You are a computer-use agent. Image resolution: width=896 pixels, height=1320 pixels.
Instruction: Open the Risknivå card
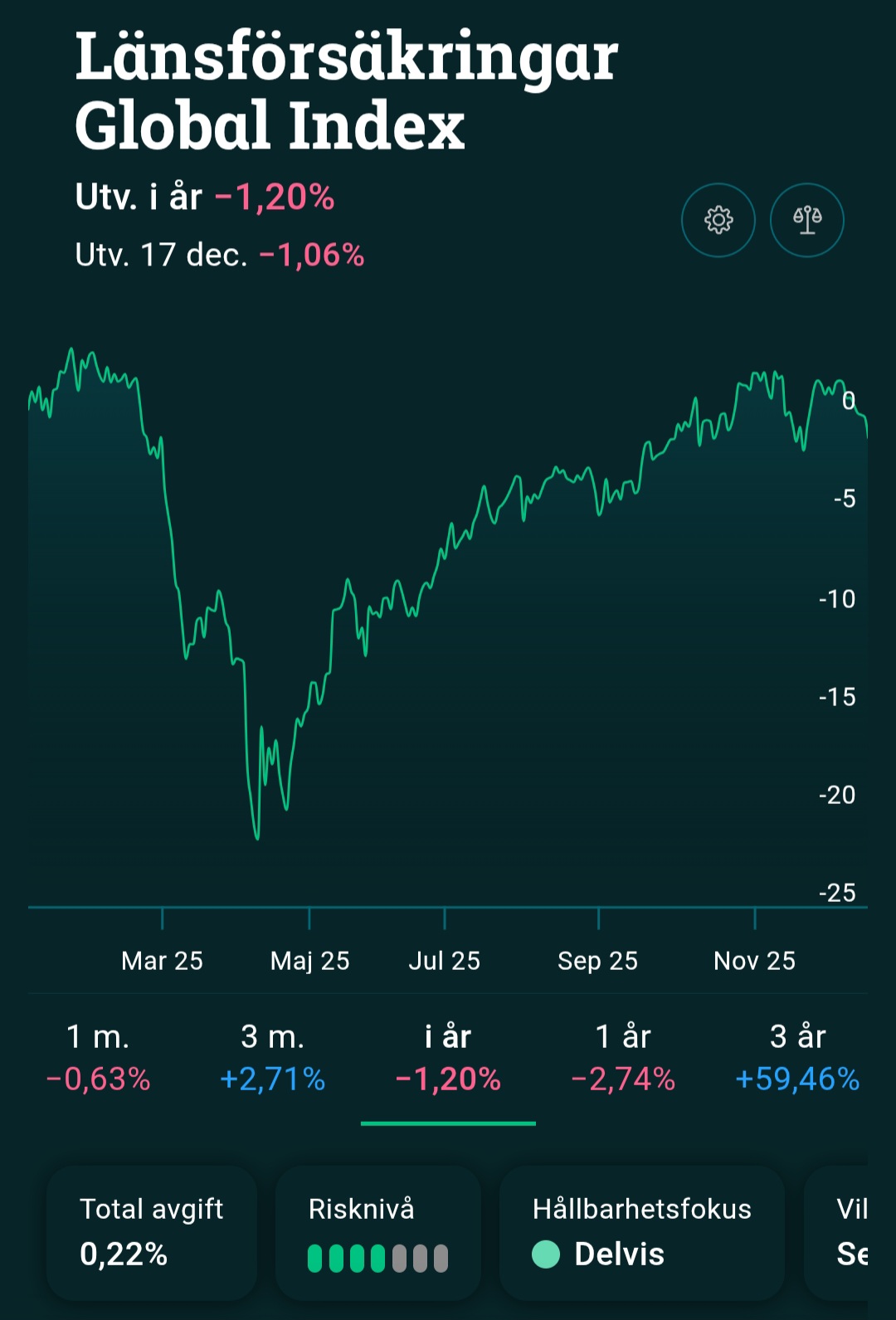tap(377, 1232)
